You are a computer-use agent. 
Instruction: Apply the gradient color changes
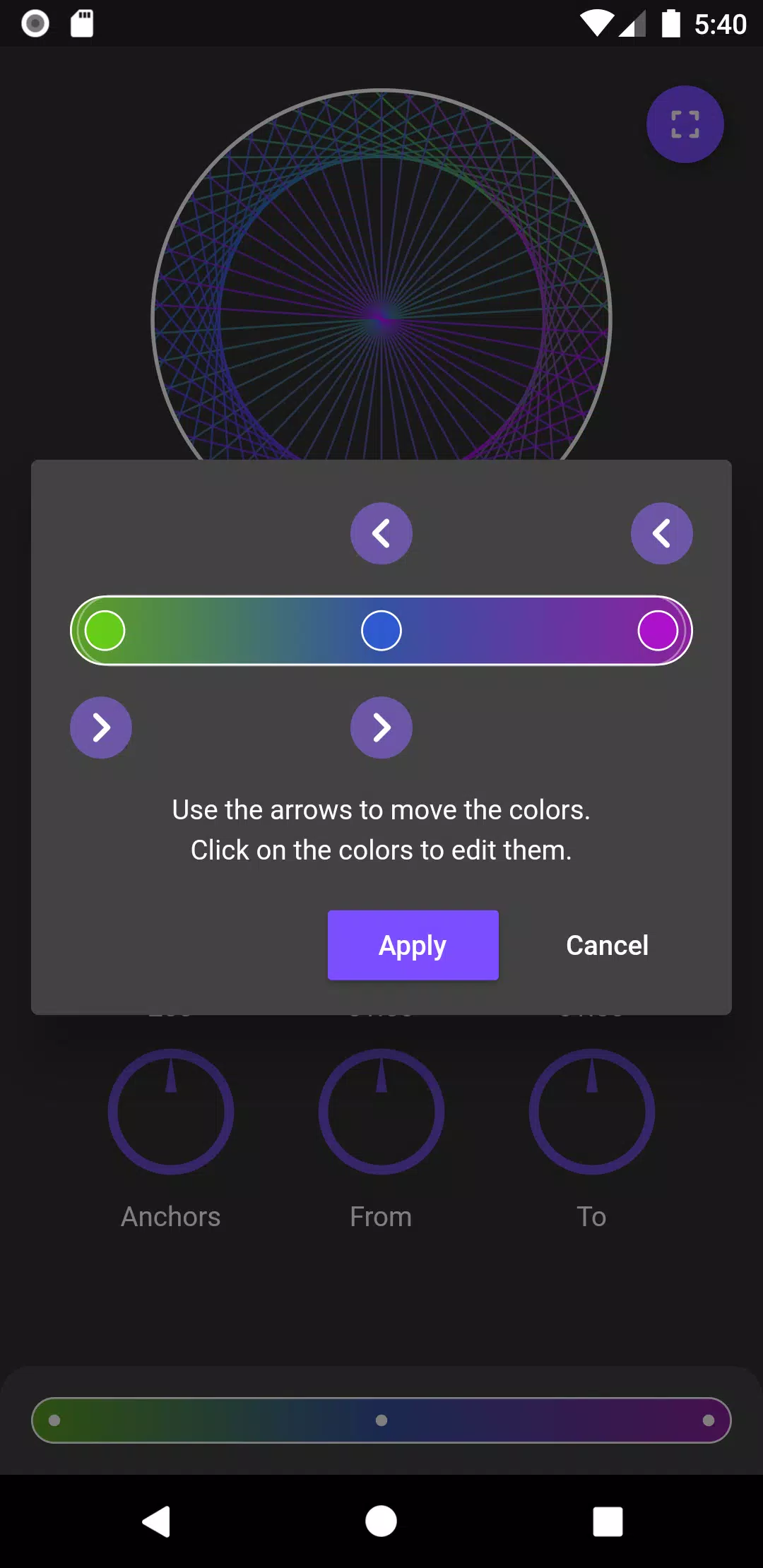point(413,945)
